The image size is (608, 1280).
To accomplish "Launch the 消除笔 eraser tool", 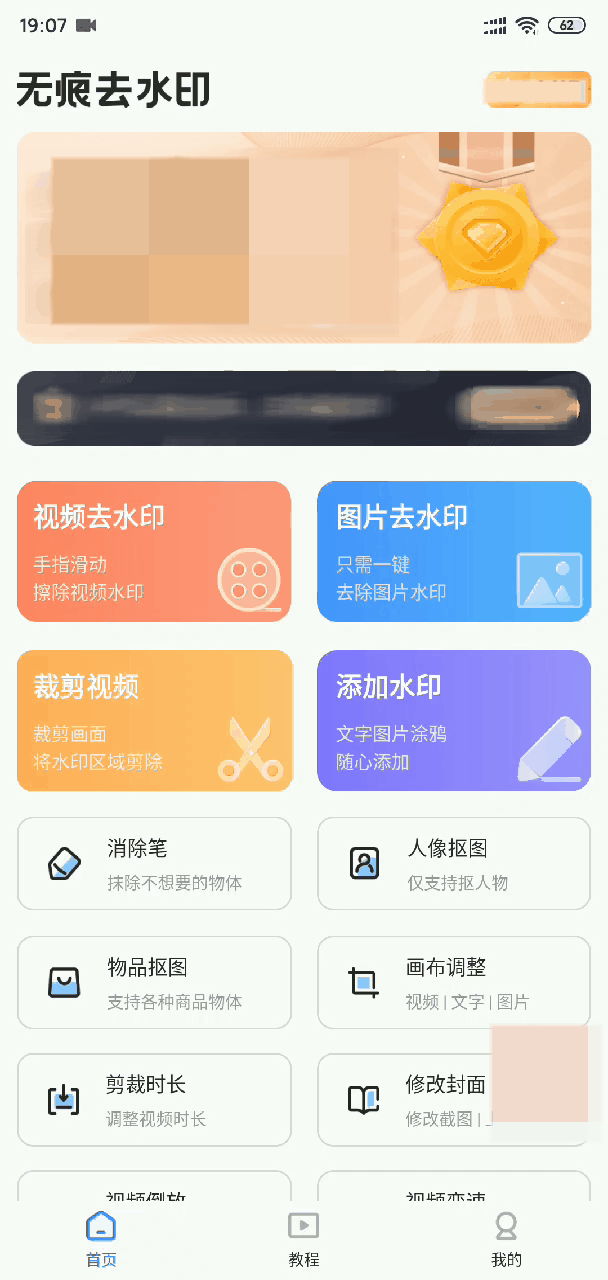I will (x=154, y=863).
